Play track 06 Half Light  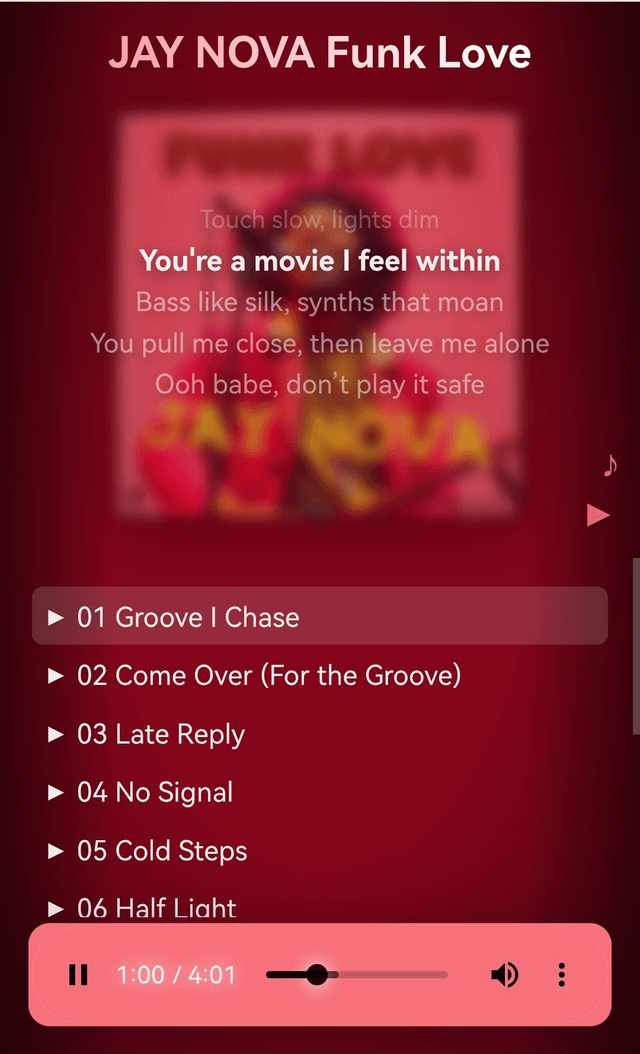pos(157,907)
